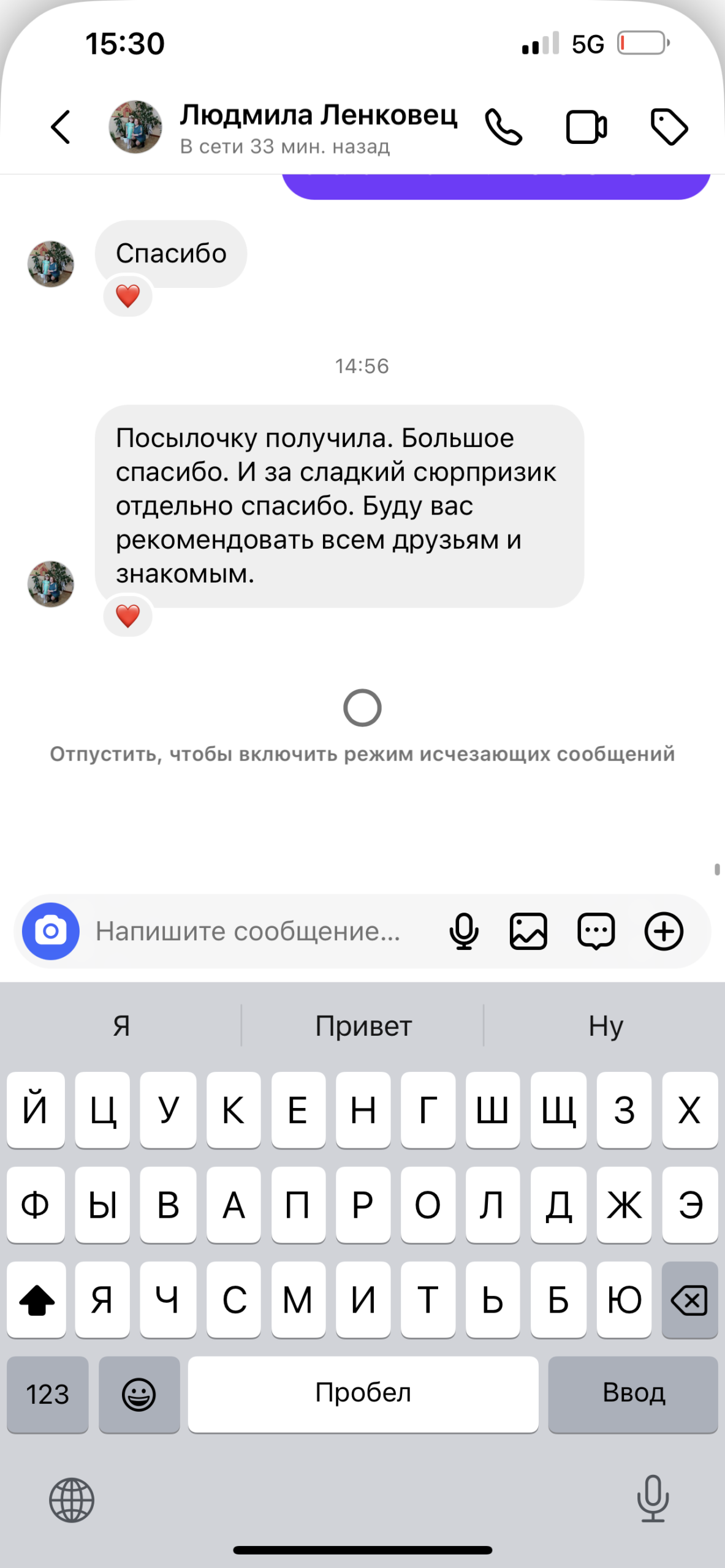Open the blue camera button
The width and height of the screenshot is (725, 1568).
[51, 931]
